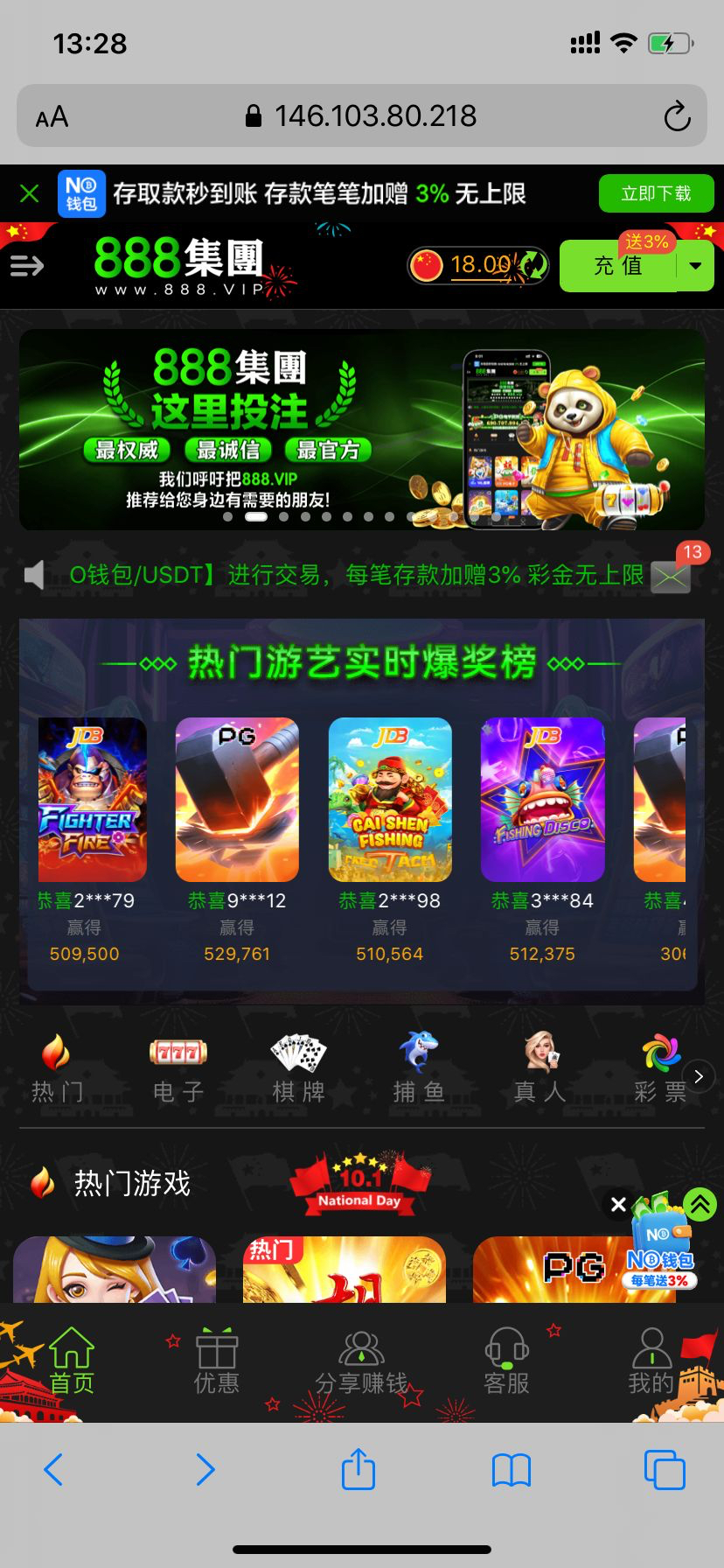
Task: Select the 捕鱼 fishing category
Action: (x=419, y=1067)
